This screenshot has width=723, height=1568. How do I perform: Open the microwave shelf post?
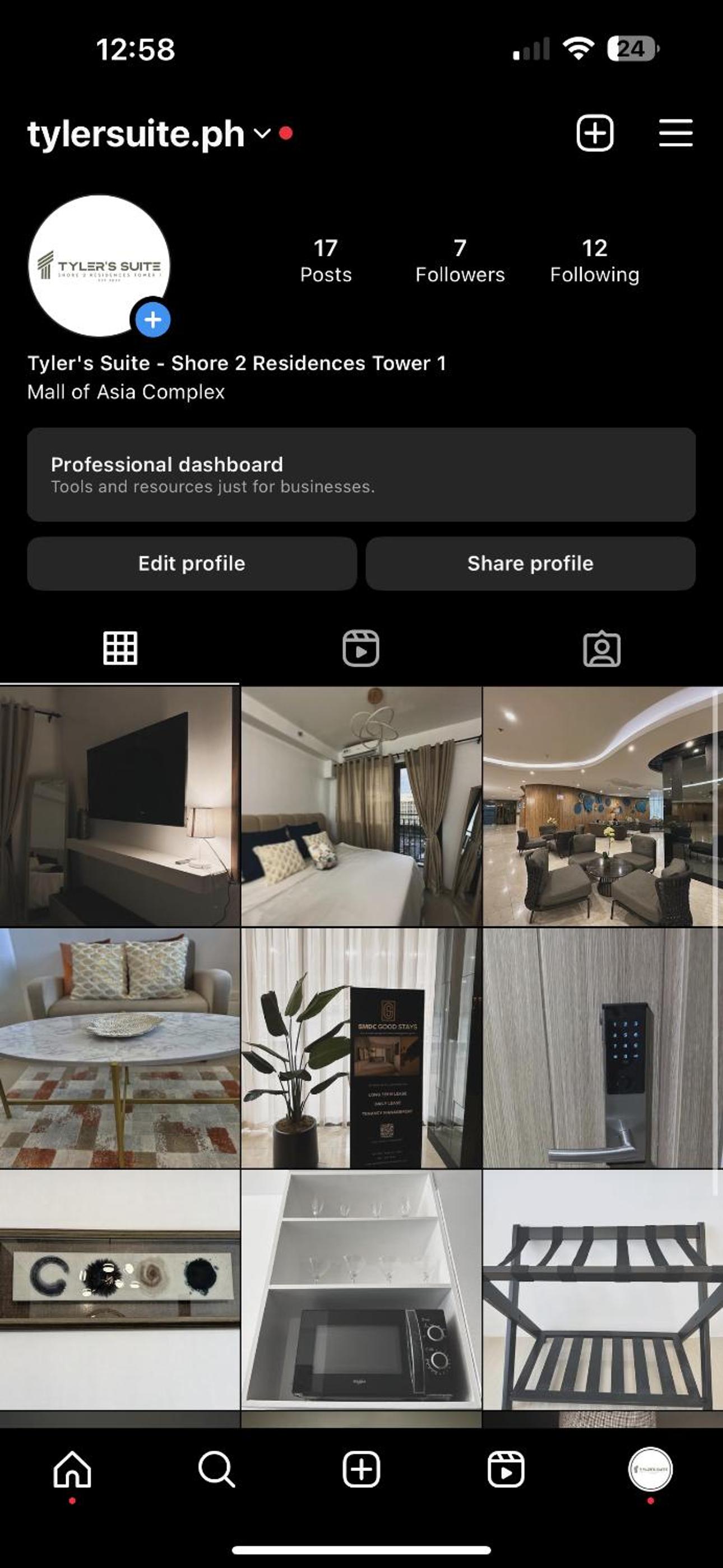coord(361,1289)
